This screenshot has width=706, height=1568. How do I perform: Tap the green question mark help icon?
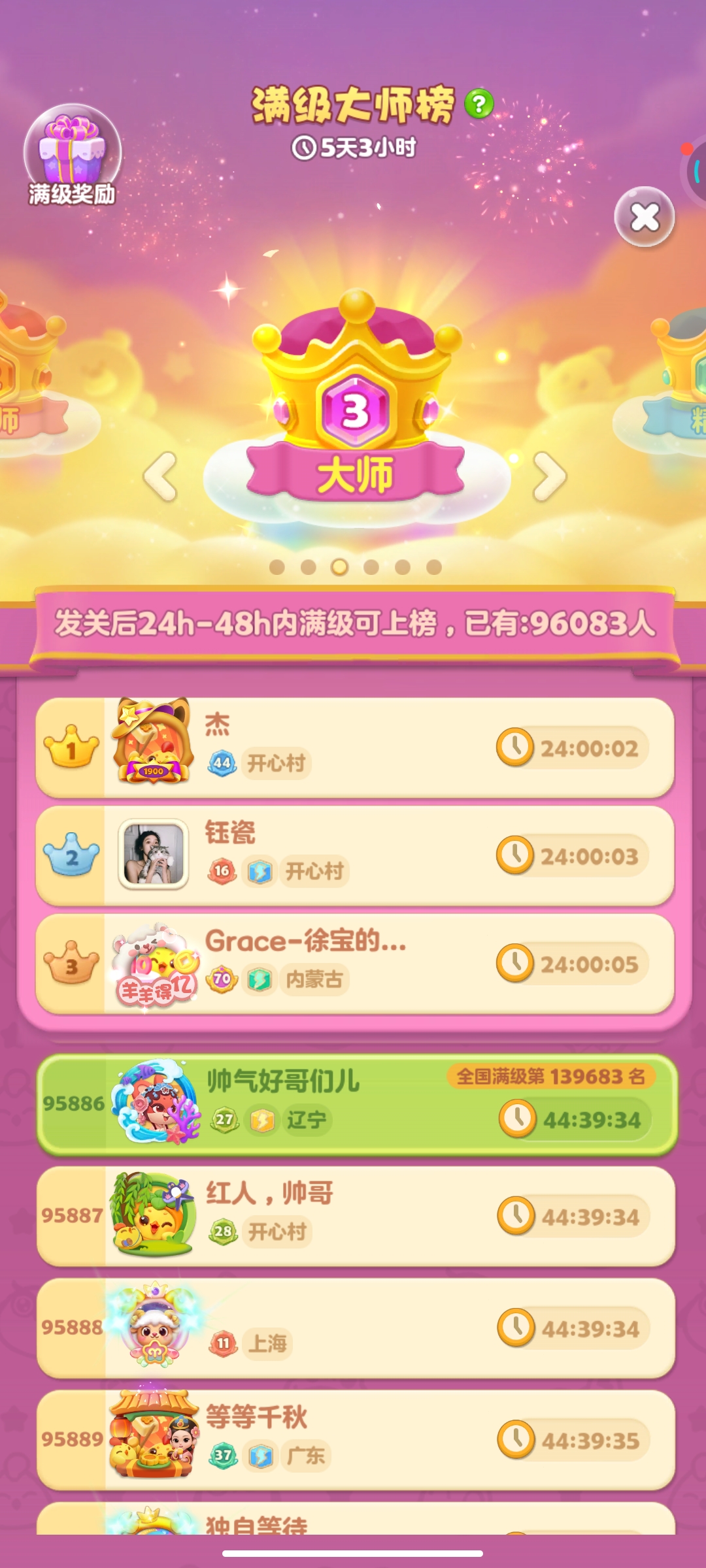point(479,103)
